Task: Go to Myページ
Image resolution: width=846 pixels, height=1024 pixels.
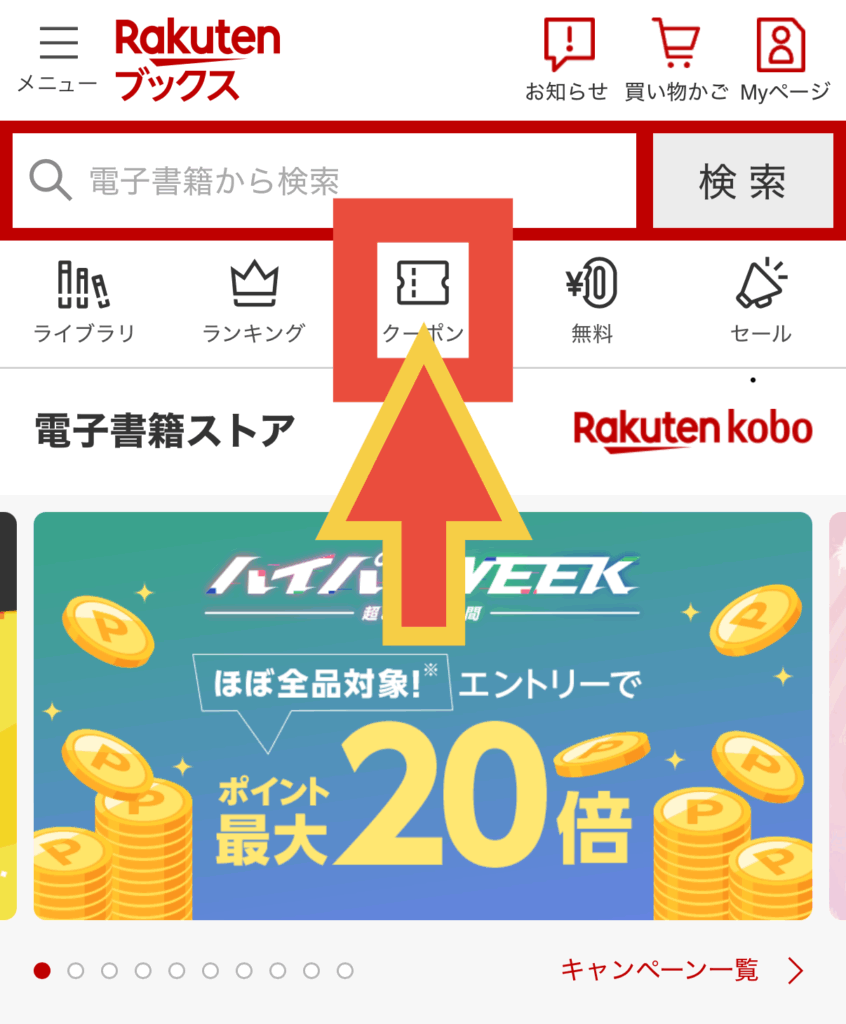Action: click(x=784, y=58)
